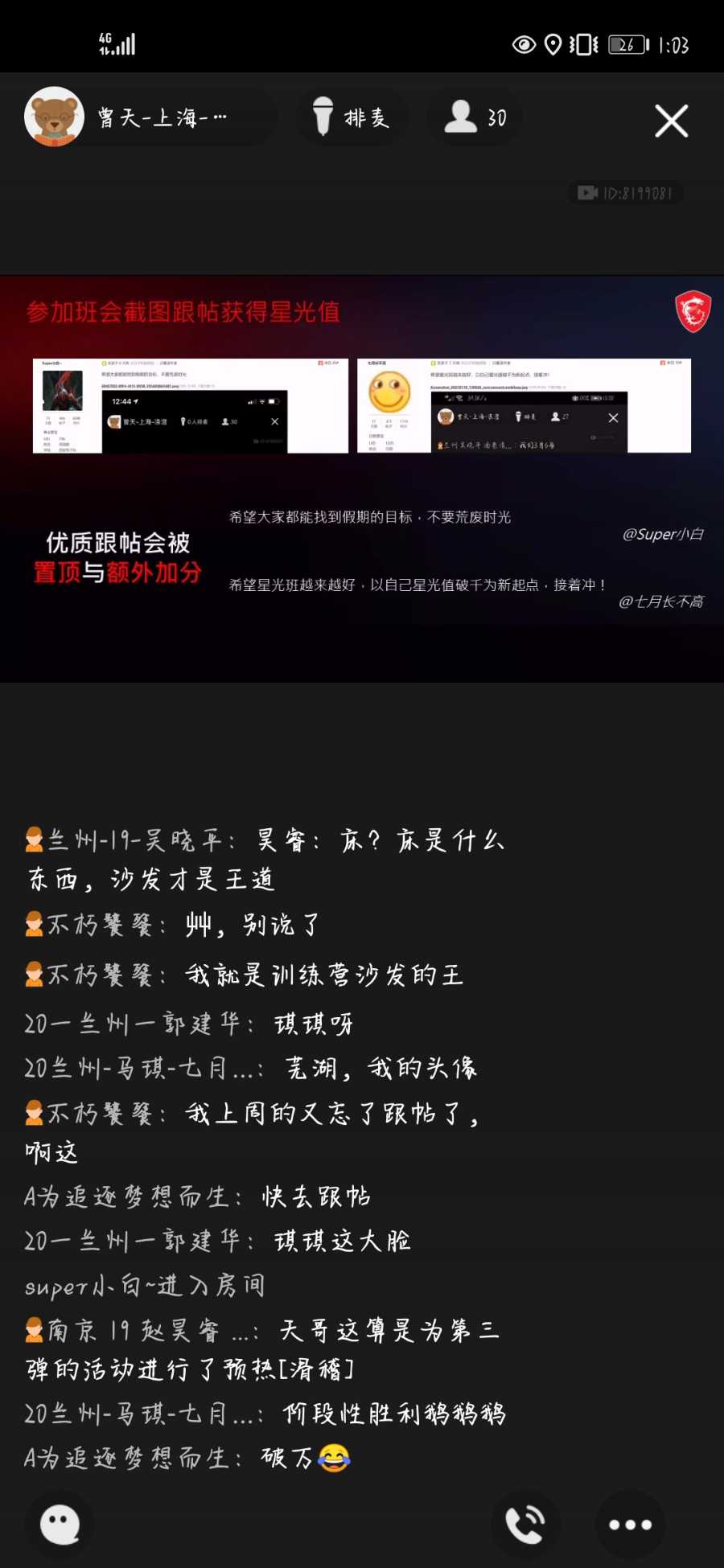Open the three-dot more options menu

pos(630,1524)
